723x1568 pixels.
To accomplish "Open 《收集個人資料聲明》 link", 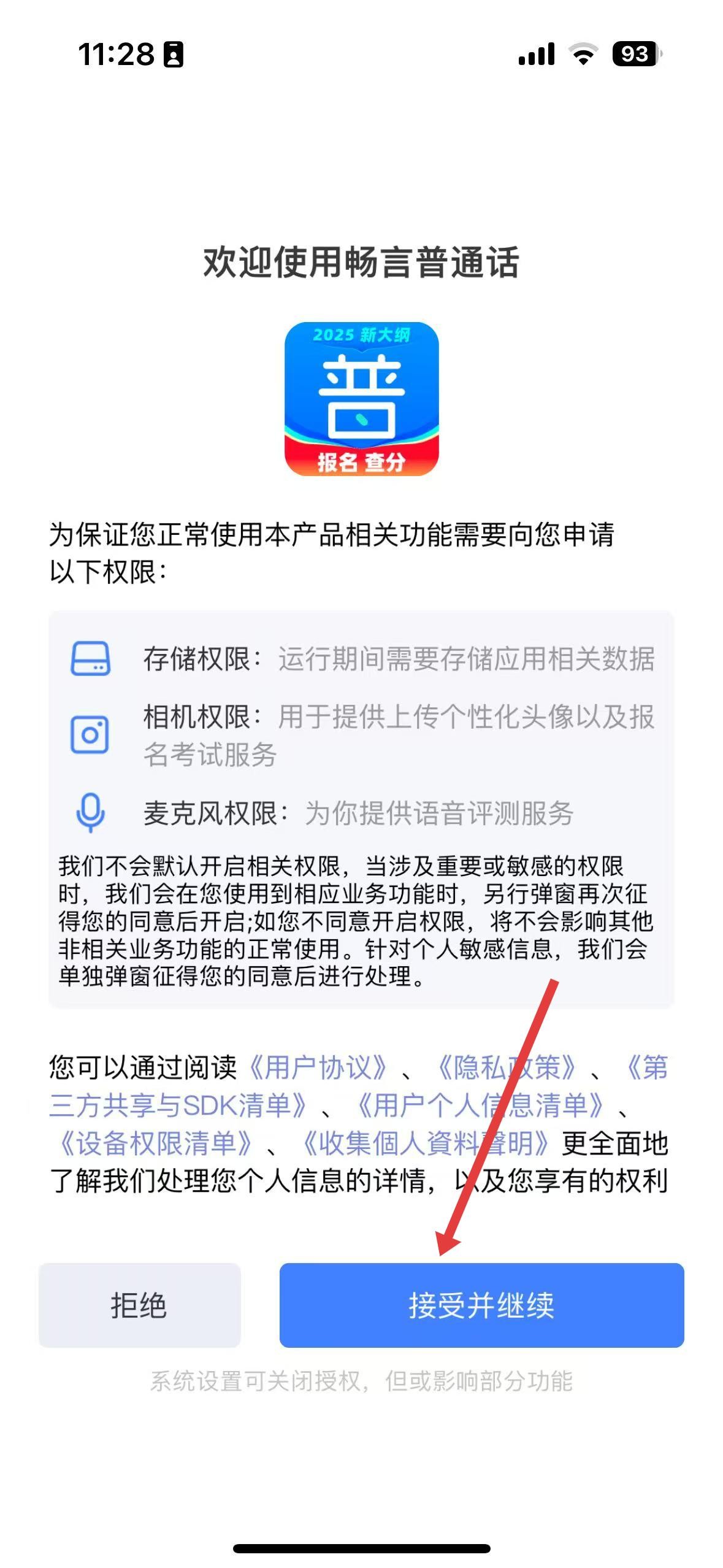I will point(426,1143).
